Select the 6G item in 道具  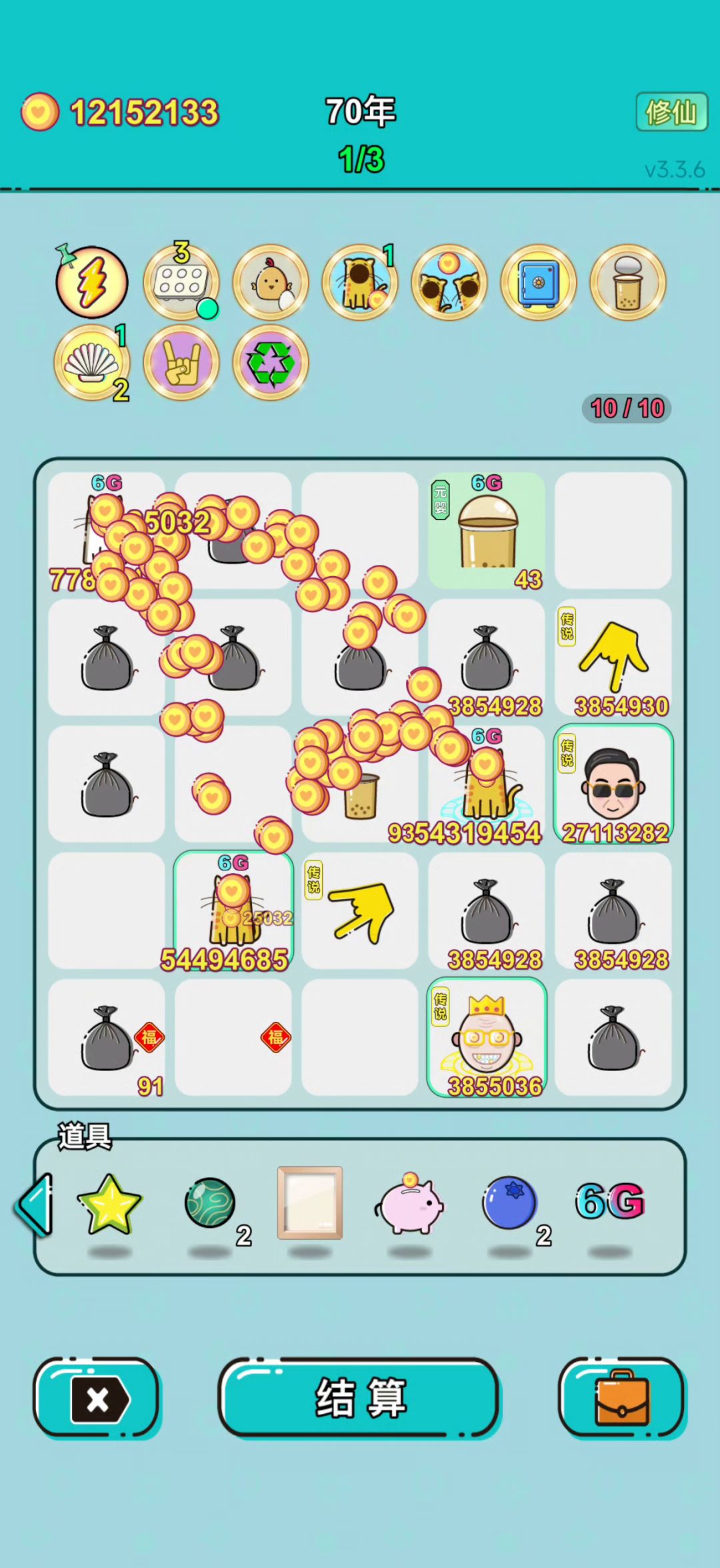(x=609, y=1201)
